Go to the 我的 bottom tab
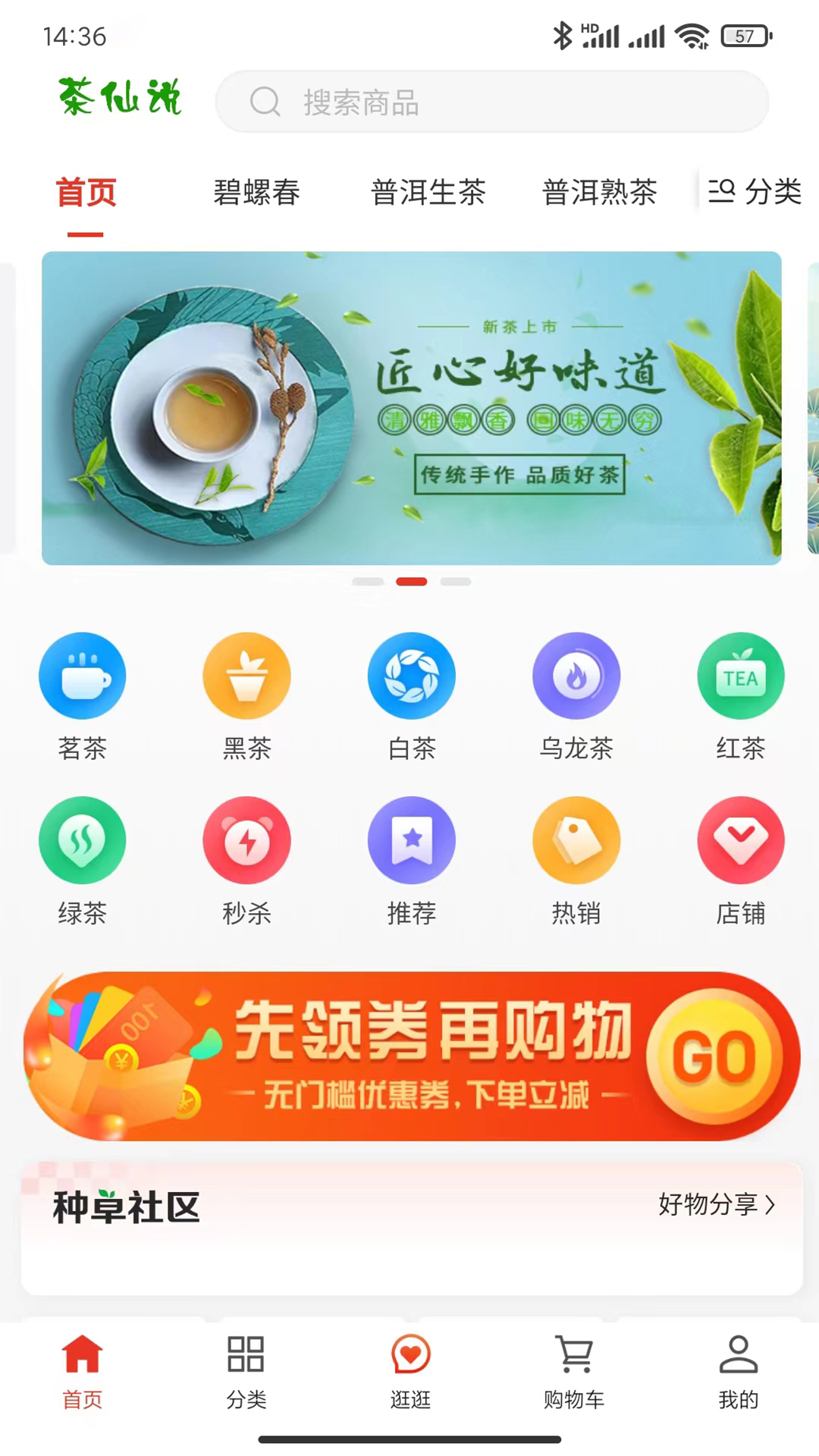Image resolution: width=819 pixels, height=1456 pixels. [x=738, y=1371]
